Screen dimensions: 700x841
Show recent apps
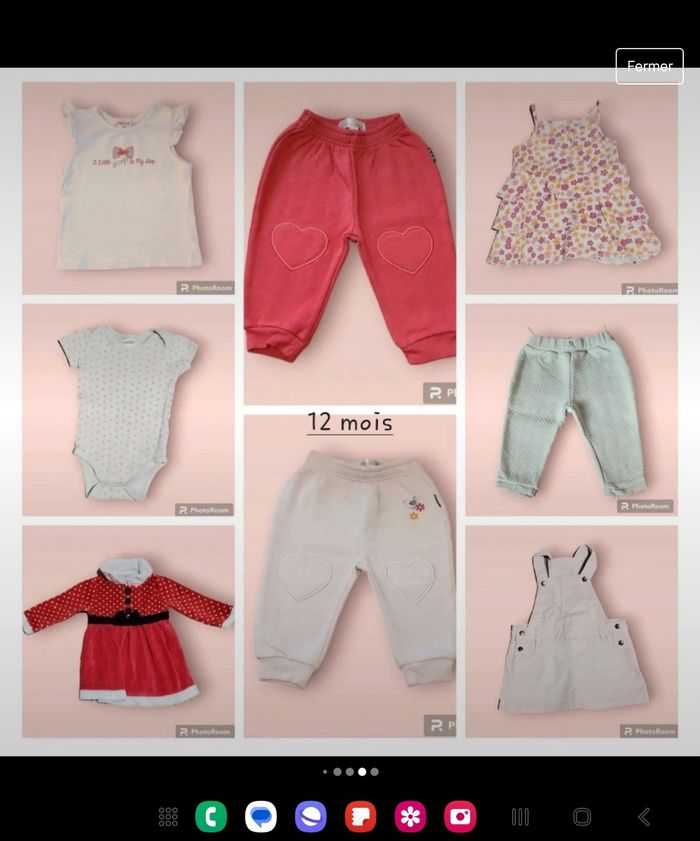pos(520,817)
